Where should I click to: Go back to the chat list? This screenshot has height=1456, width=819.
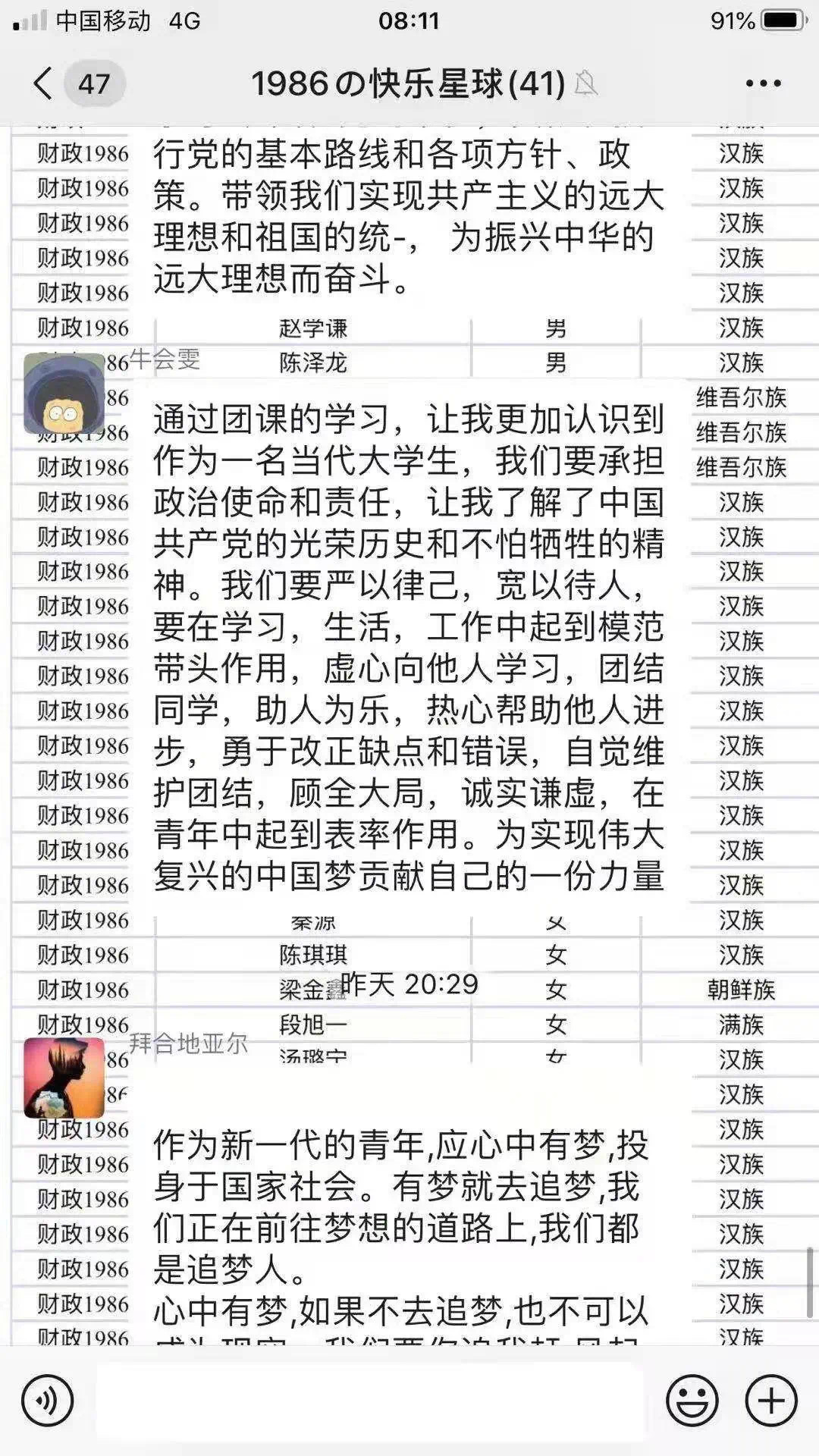pos(44,83)
